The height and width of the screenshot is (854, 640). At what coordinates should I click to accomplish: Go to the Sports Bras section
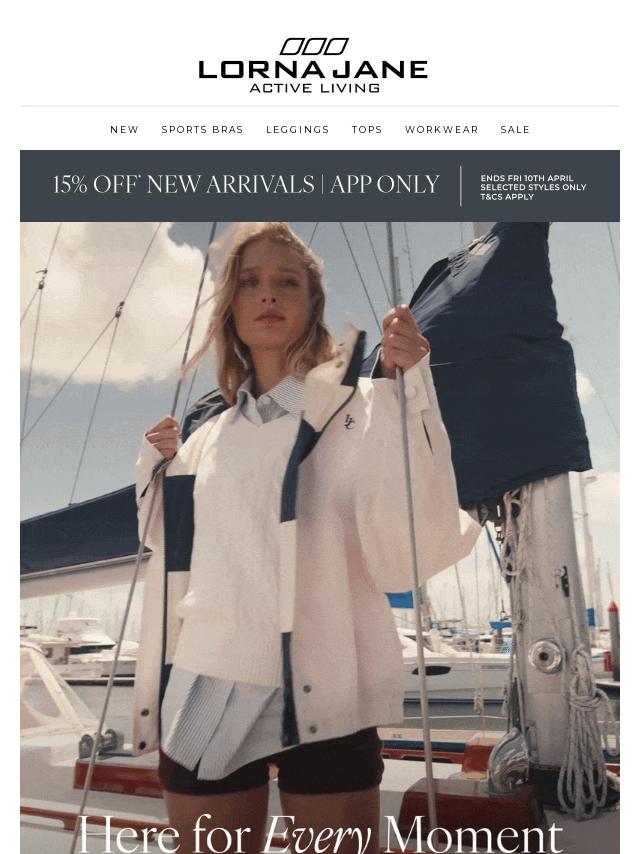tap(202, 130)
